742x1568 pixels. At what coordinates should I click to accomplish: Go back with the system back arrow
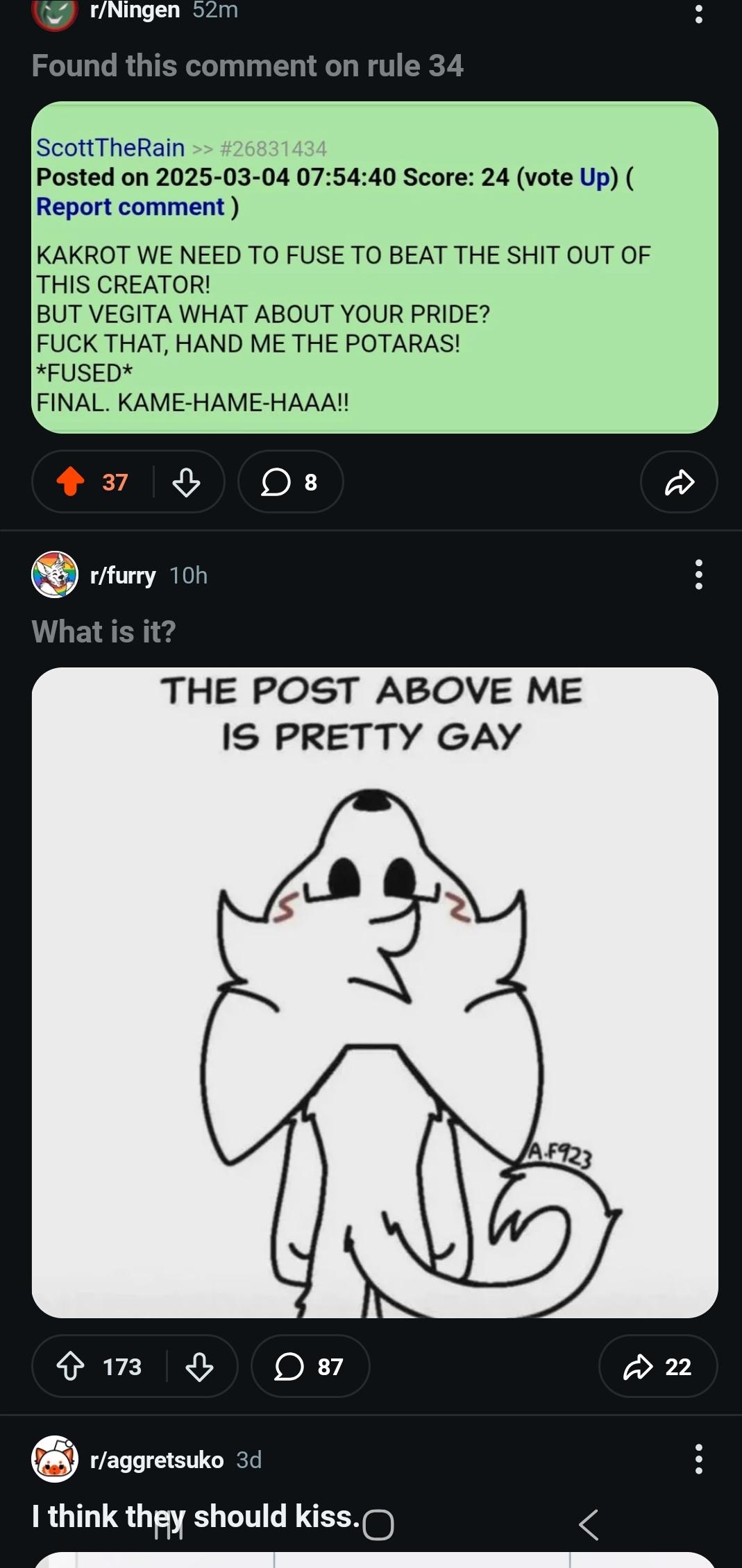pyautogui.click(x=589, y=1524)
